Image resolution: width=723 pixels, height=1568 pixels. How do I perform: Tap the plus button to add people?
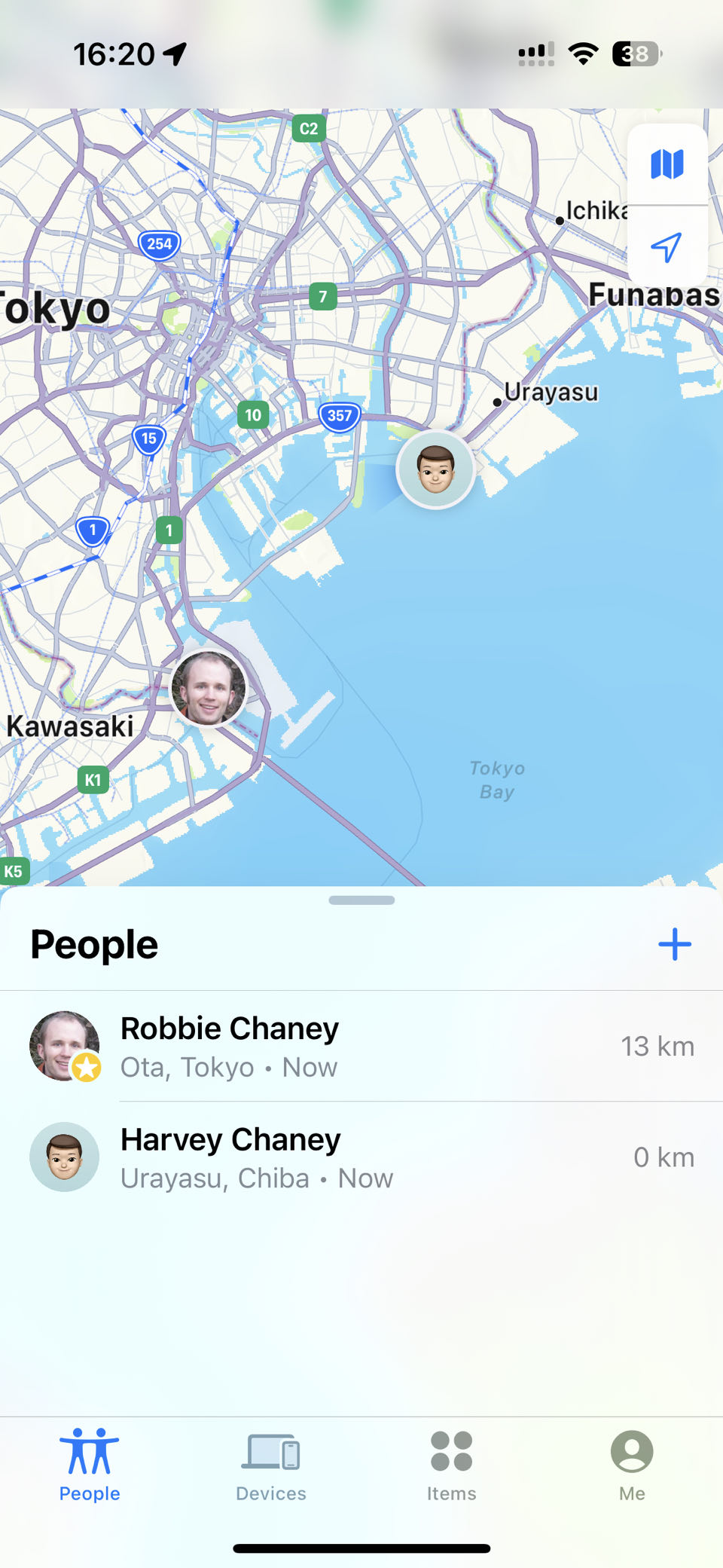point(675,944)
